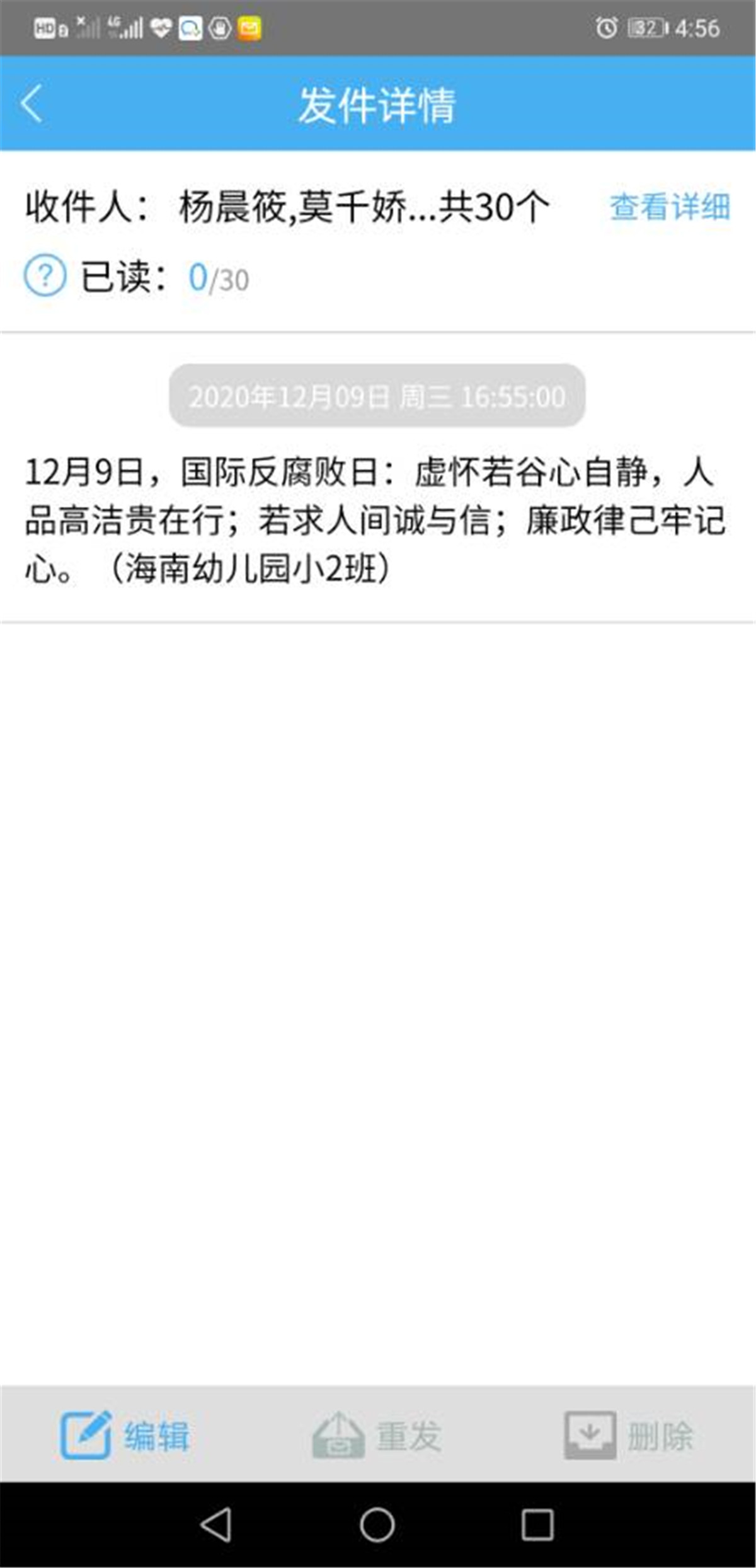
Task: Edit this message with 编辑
Action: click(125, 1435)
